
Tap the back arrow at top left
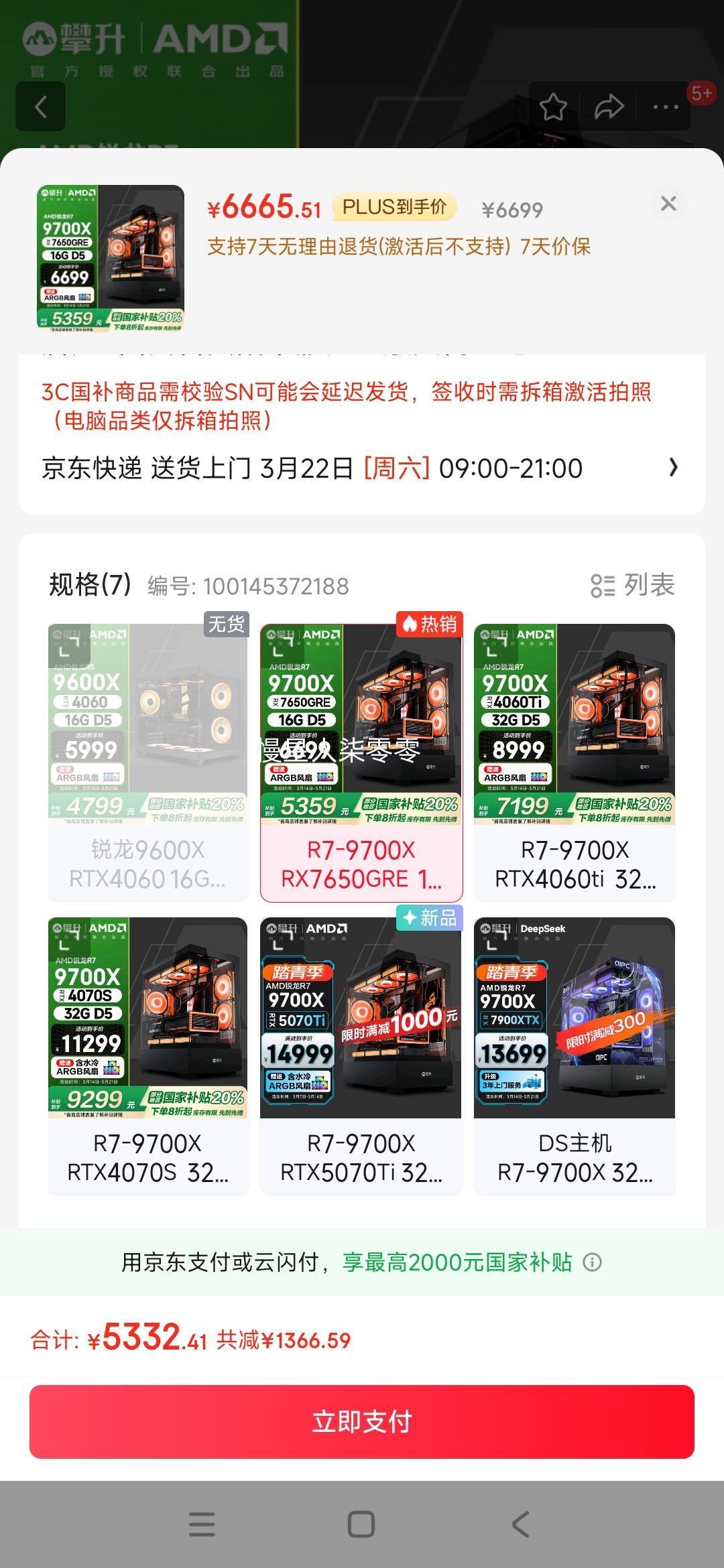tap(40, 107)
